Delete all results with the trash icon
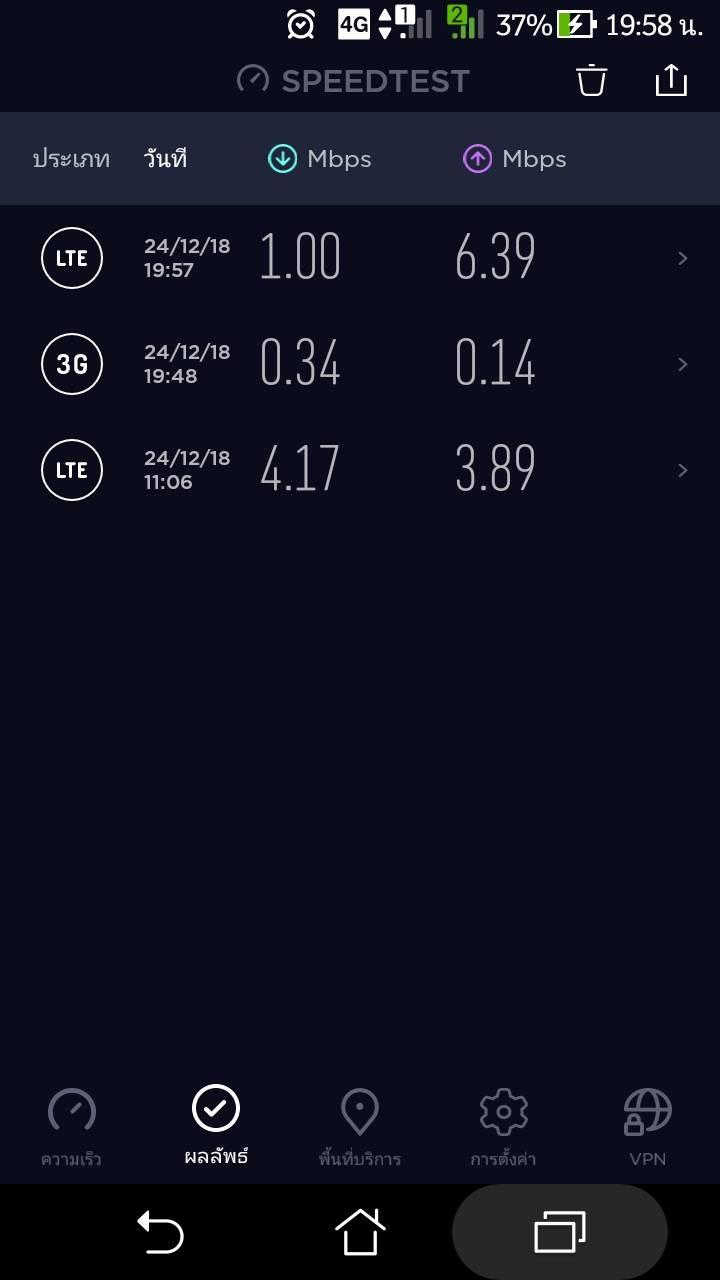Image resolution: width=720 pixels, height=1280 pixels. [592, 80]
